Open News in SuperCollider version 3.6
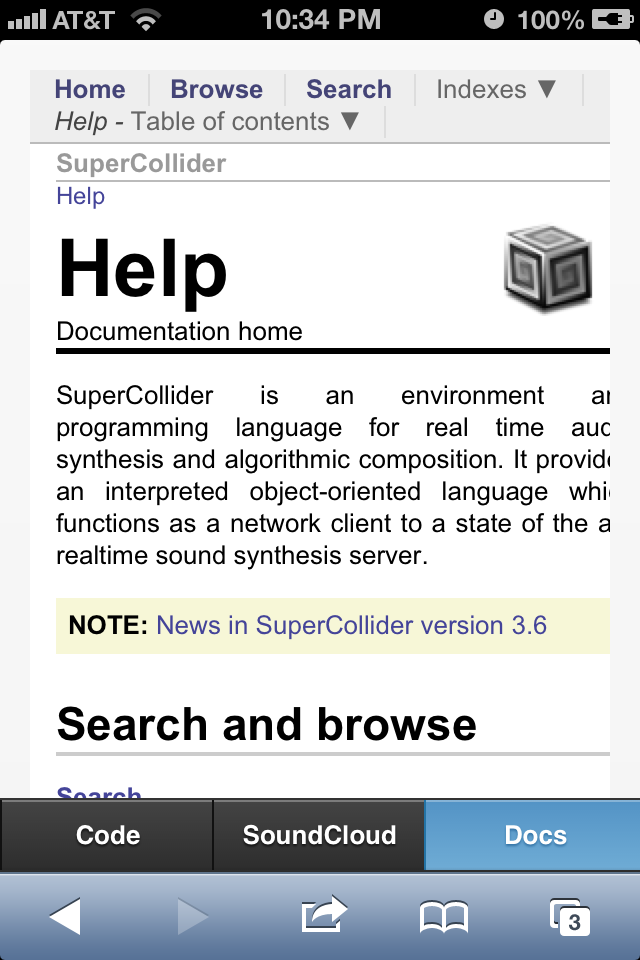Image resolution: width=640 pixels, height=960 pixels. click(x=351, y=626)
